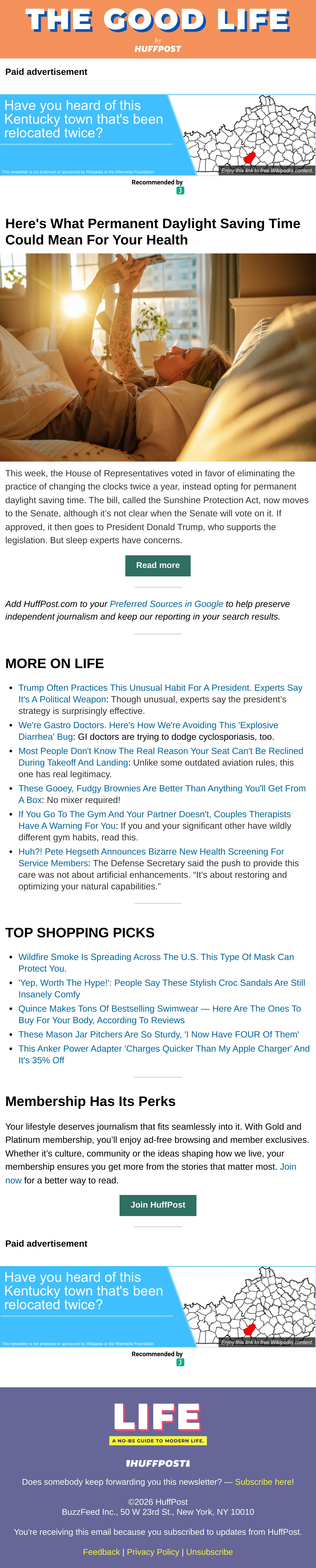Open the Preferred Sources in Google link
The height and width of the screenshot is (1568, 316).
tap(166, 604)
